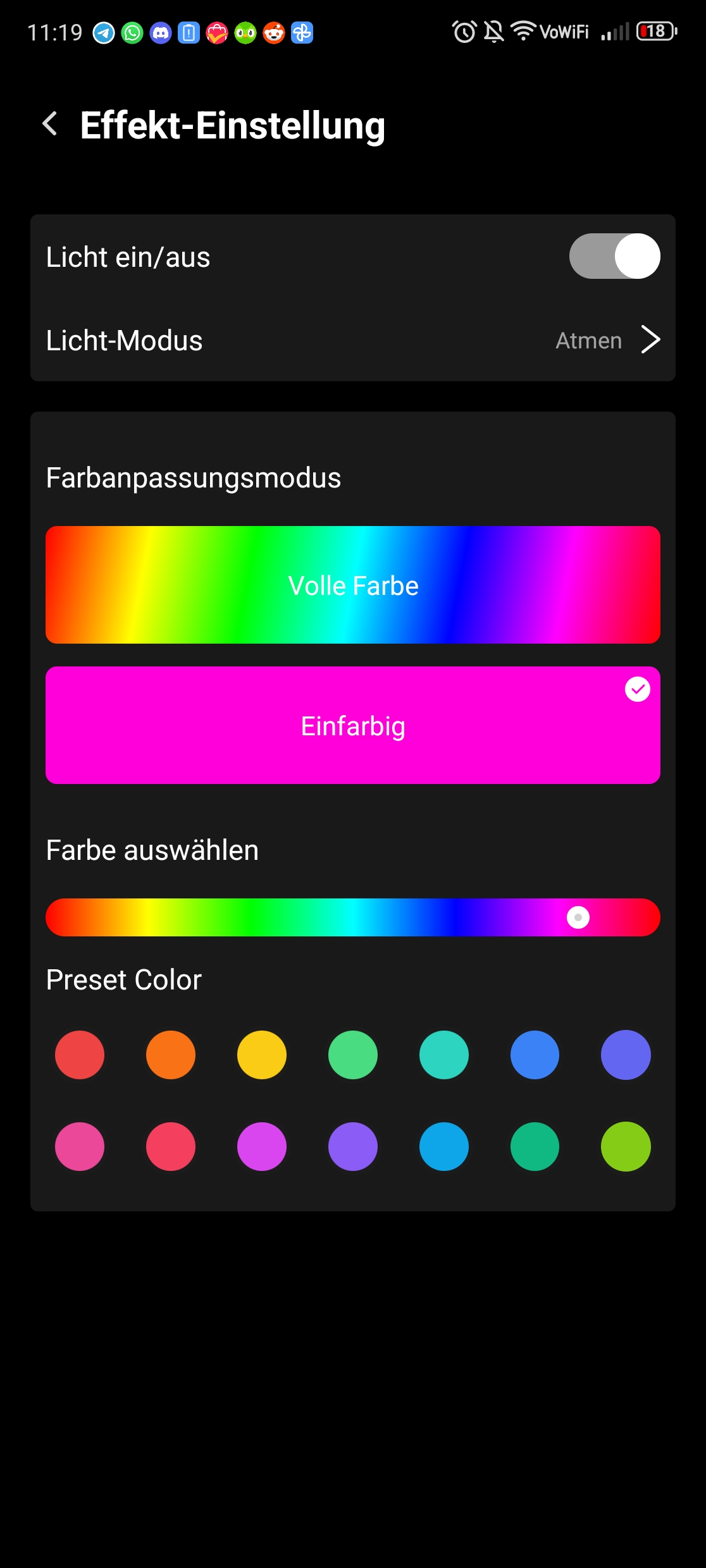Image resolution: width=706 pixels, height=1568 pixels.
Task: Choose the orange preset color
Action: click(171, 1055)
